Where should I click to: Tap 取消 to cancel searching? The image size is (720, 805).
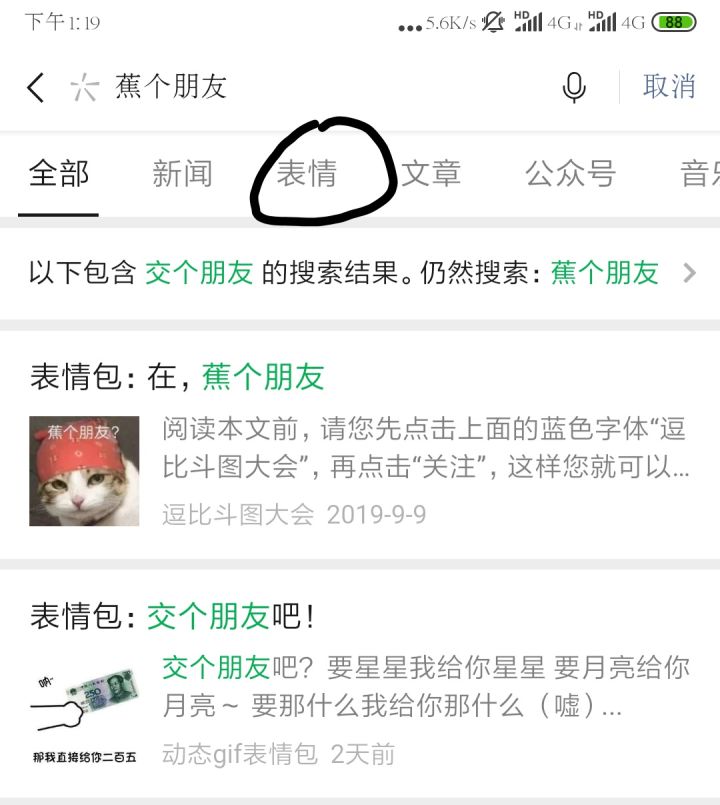tap(668, 88)
